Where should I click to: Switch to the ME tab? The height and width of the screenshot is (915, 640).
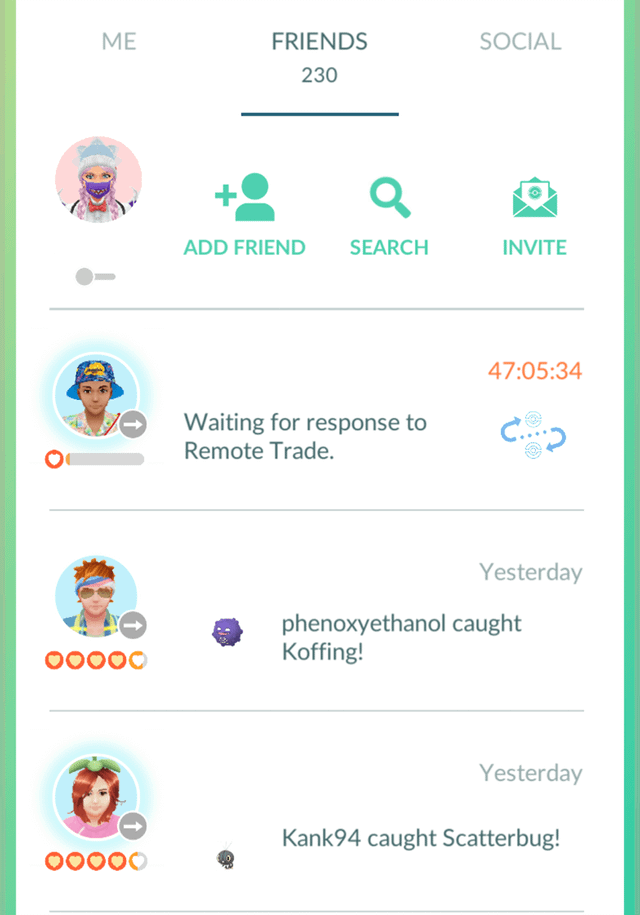(119, 42)
